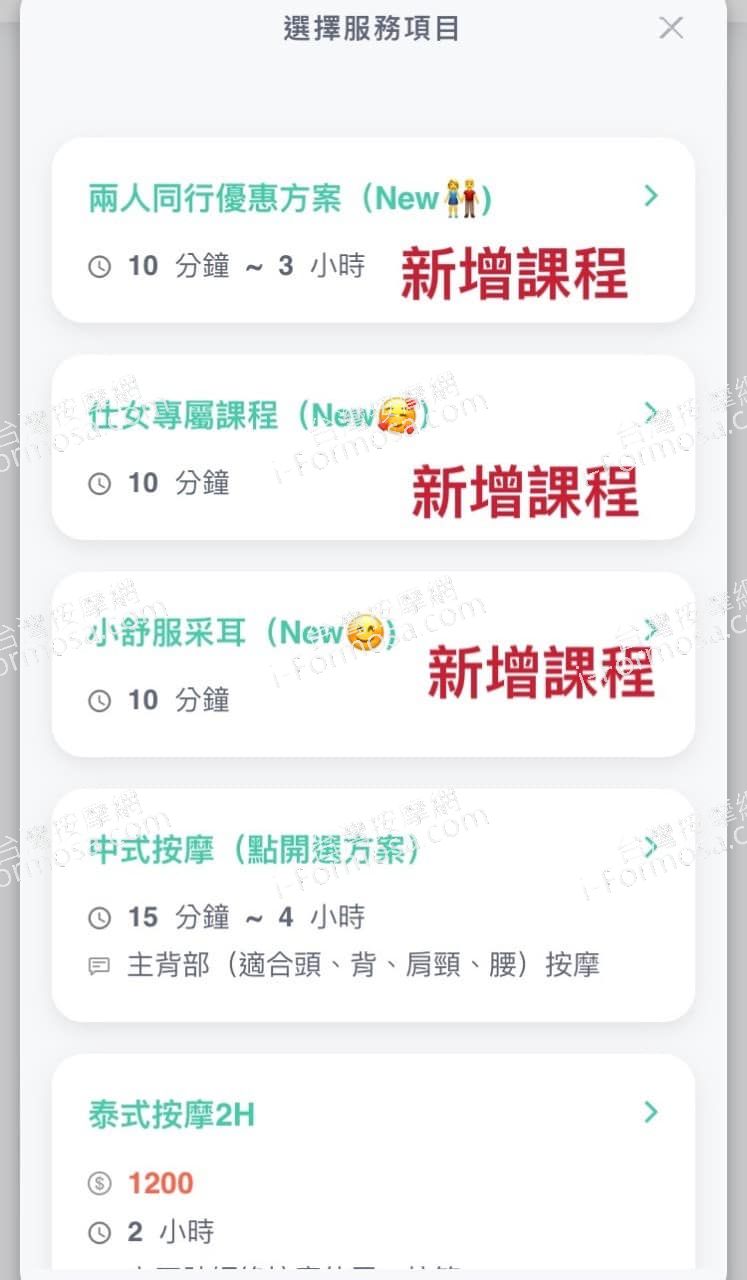Image resolution: width=747 pixels, height=1280 pixels.
Task: Select the 泰式按摩2H service card
Action: [373, 1160]
